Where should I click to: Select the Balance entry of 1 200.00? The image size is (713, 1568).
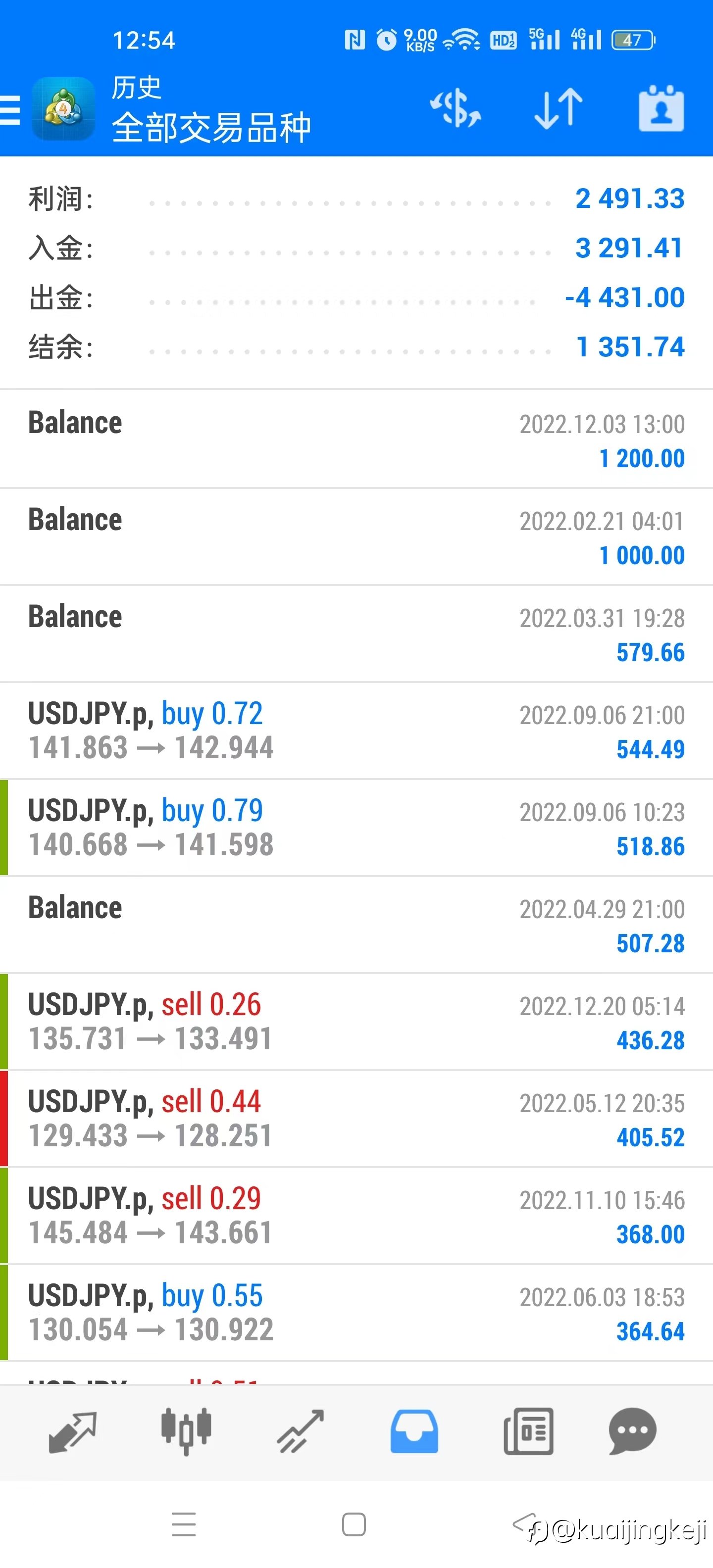click(356, 440)
